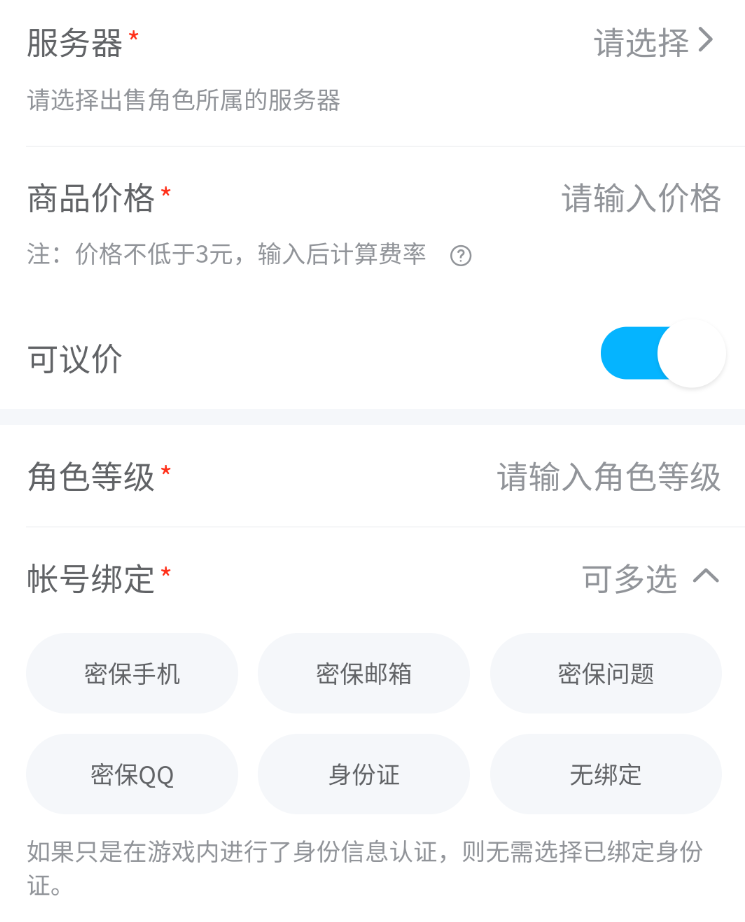The height and width of the screenshot is (922, 745).
Task: Choose the 无绑定 option
Action: [605, 774]
